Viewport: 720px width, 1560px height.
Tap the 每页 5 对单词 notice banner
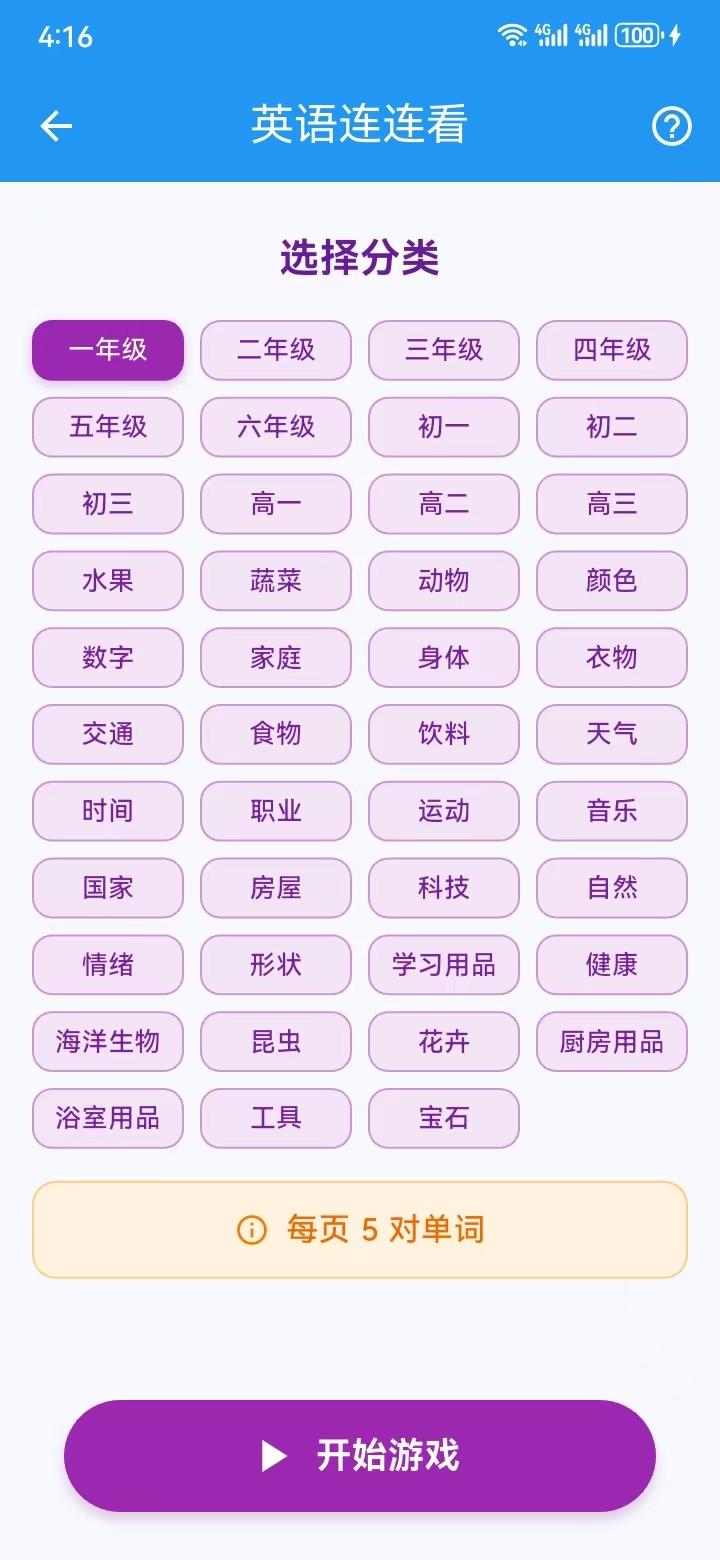tap(360, 1229)
